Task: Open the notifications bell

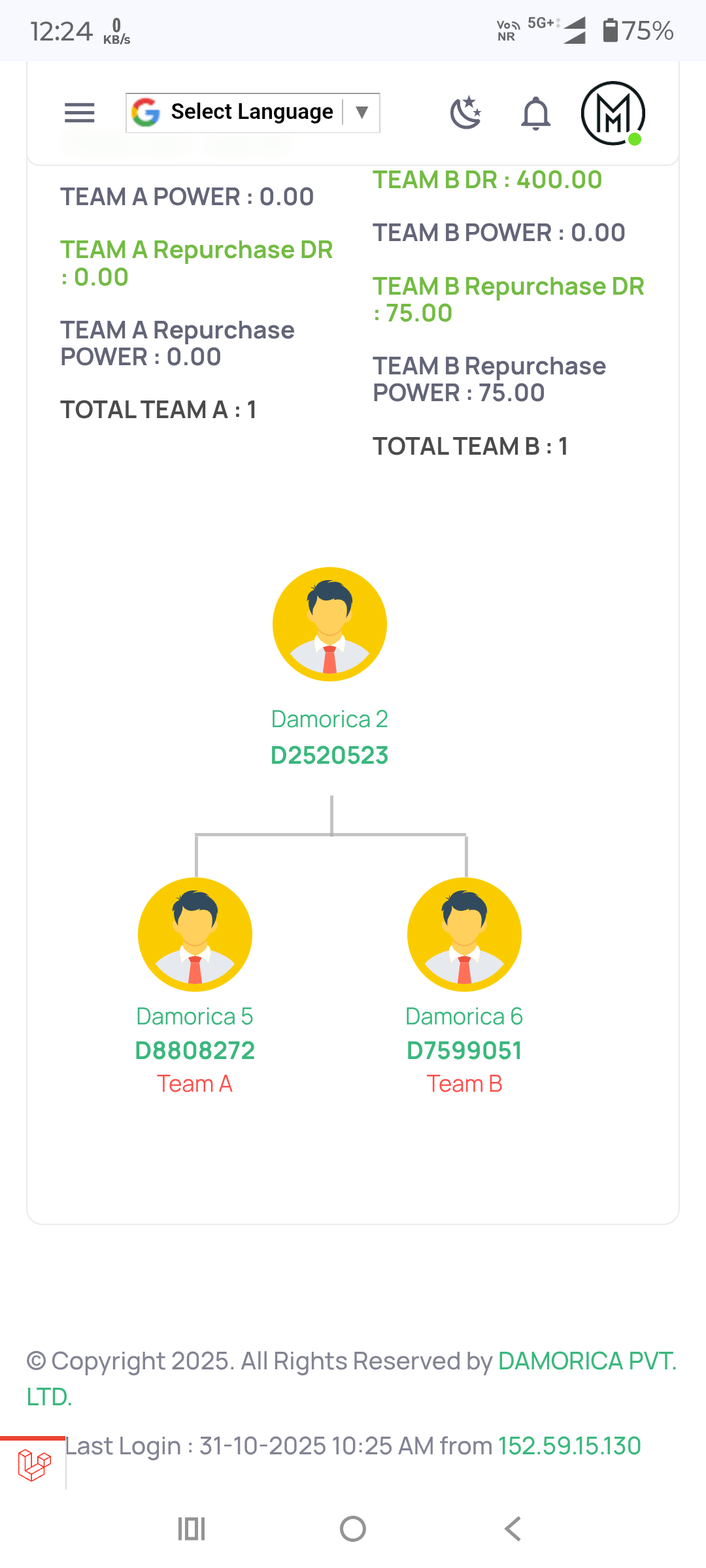Action: 535,114
